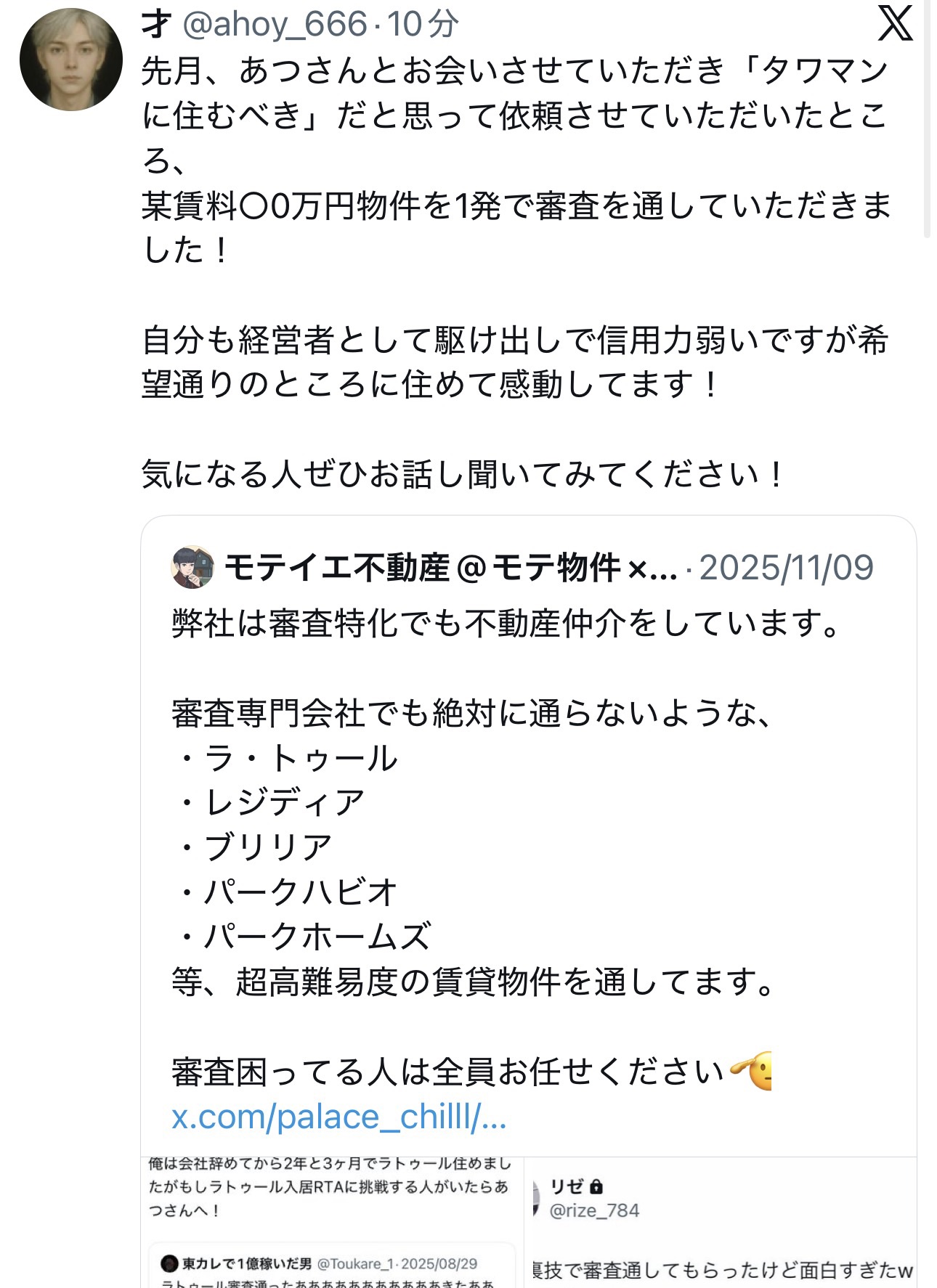Viewport: 937px width, 1288px height.
Task: Tap the X logo on the post
Action: tap(894, 25)
